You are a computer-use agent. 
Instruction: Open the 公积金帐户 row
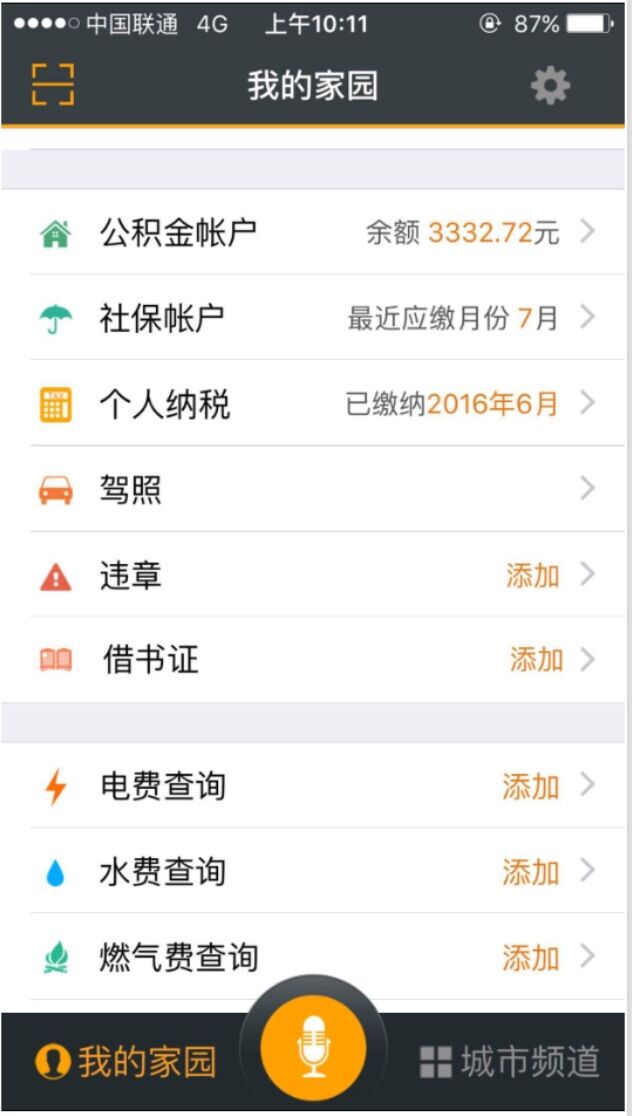313,232
